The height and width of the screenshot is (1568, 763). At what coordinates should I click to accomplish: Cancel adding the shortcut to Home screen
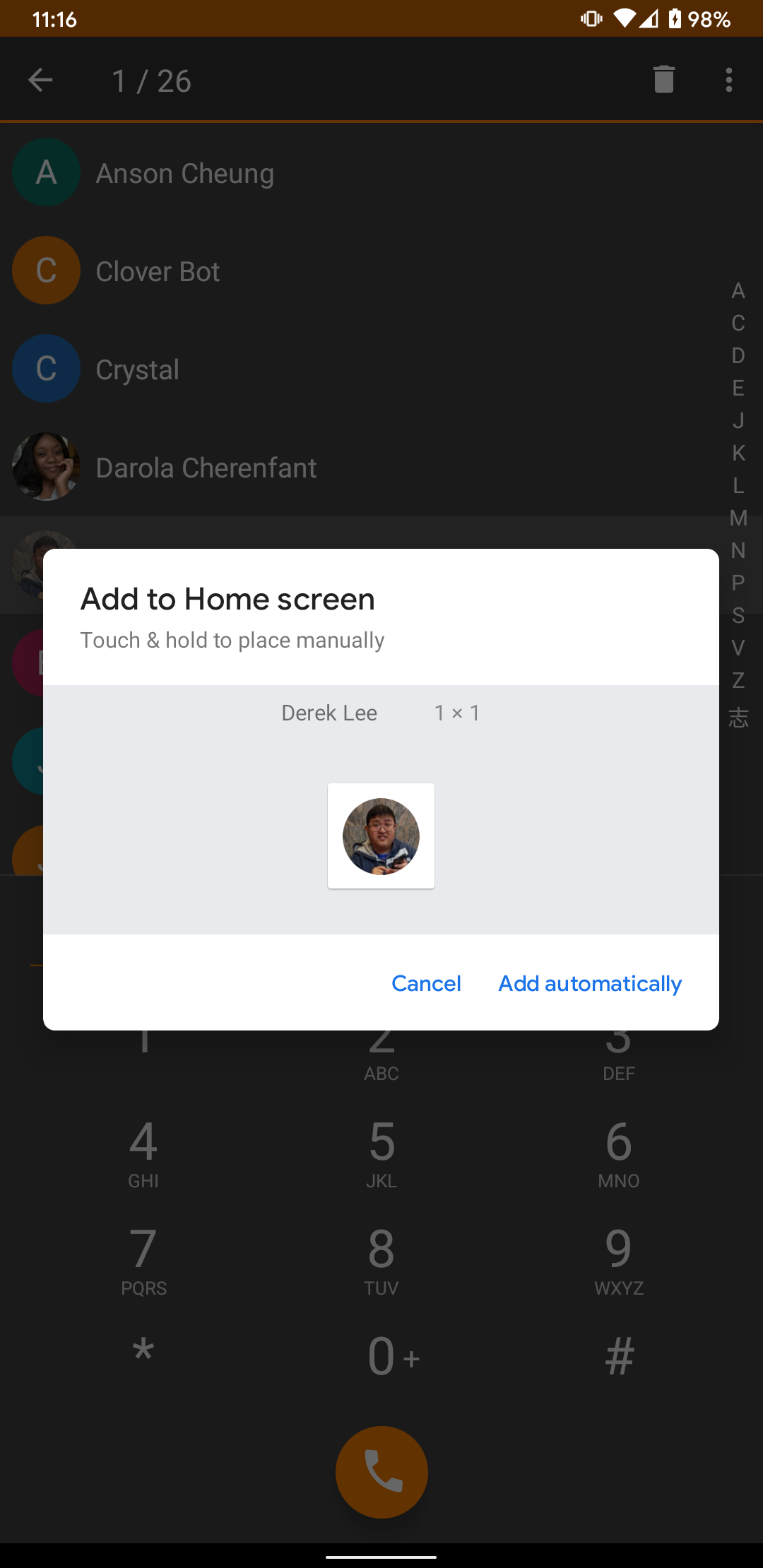tap(426, 983)
